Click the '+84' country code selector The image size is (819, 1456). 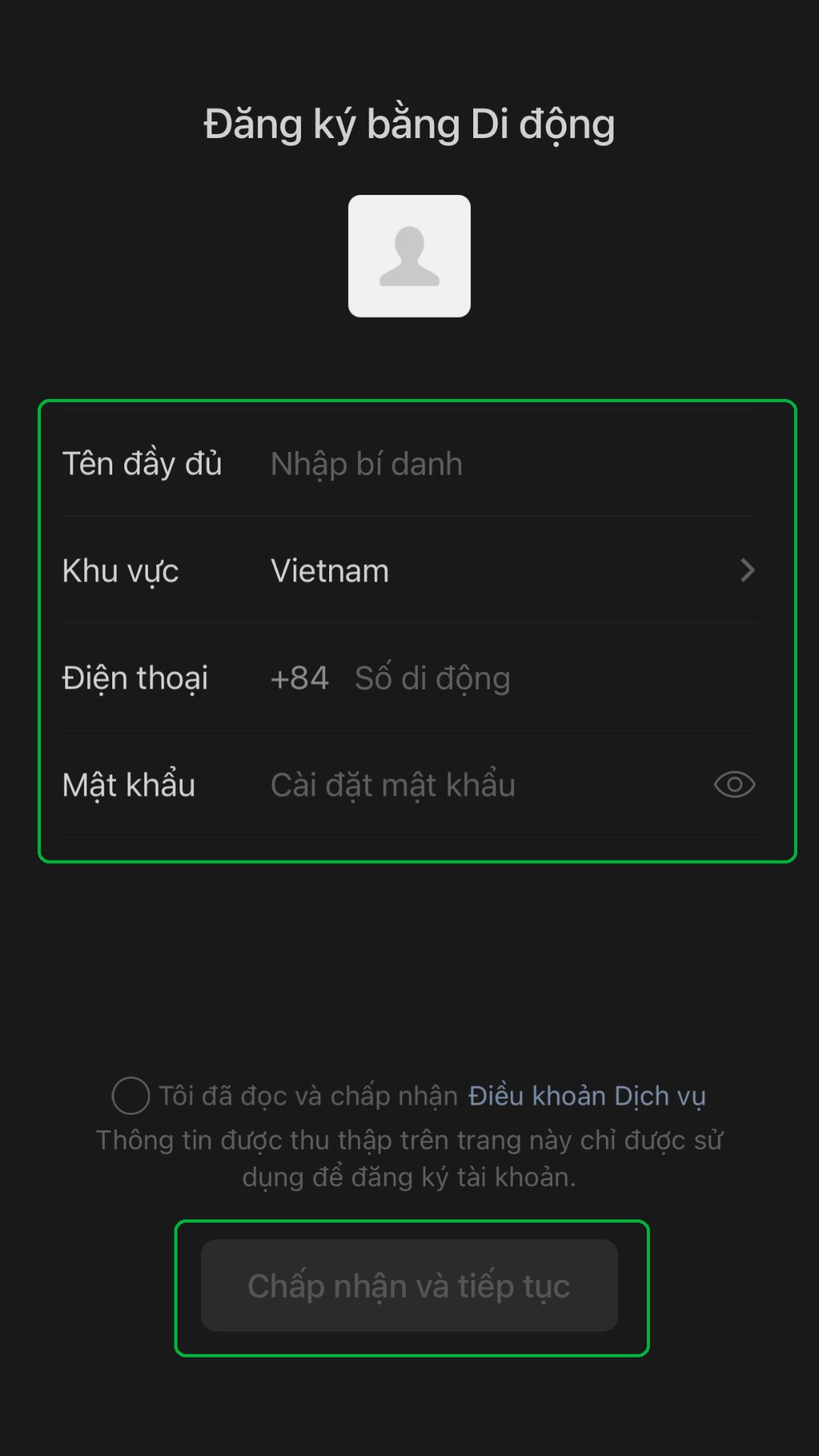point(299,678)
